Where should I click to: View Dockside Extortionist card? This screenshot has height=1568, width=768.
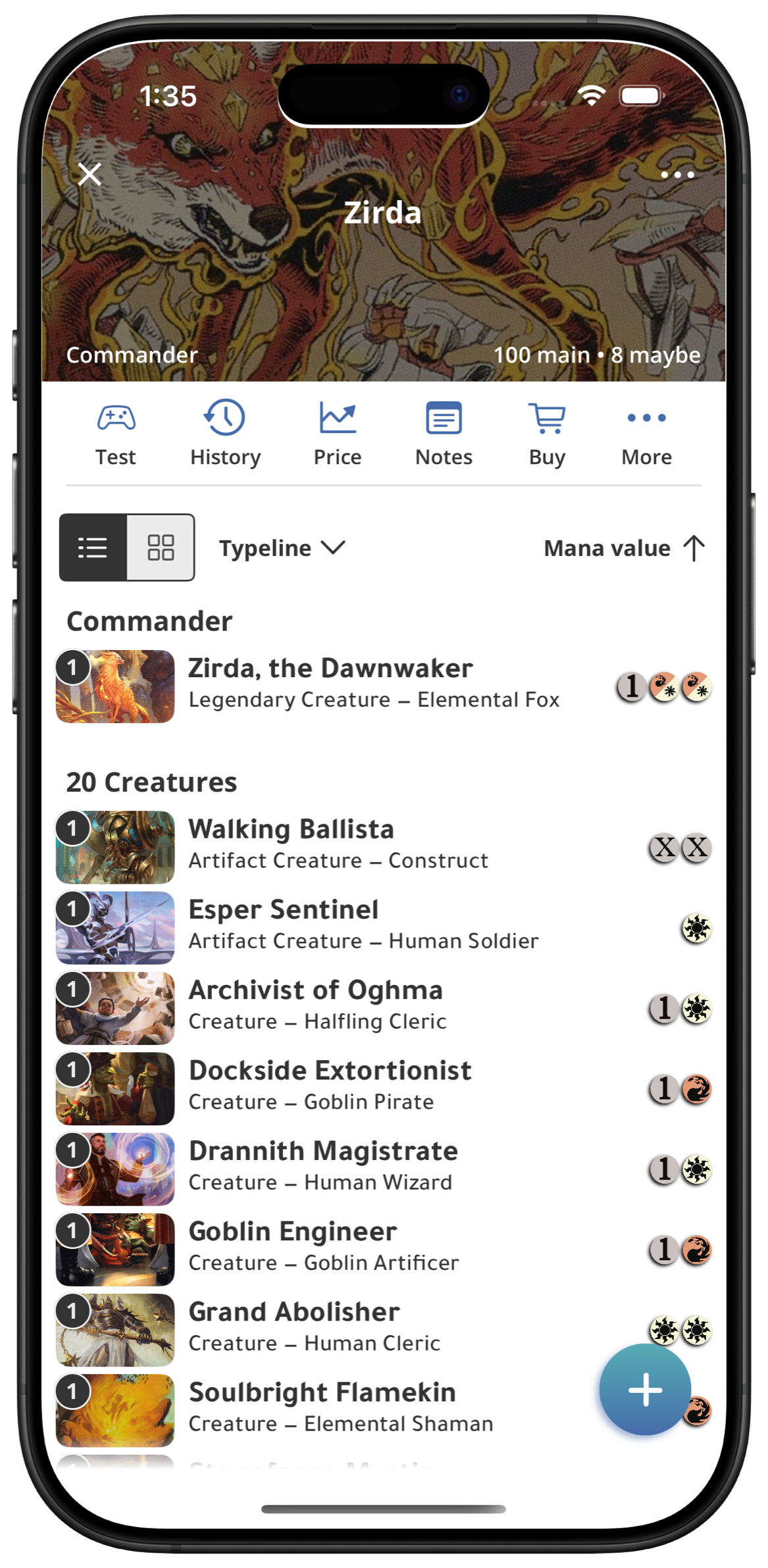[x=329, y=1086]
